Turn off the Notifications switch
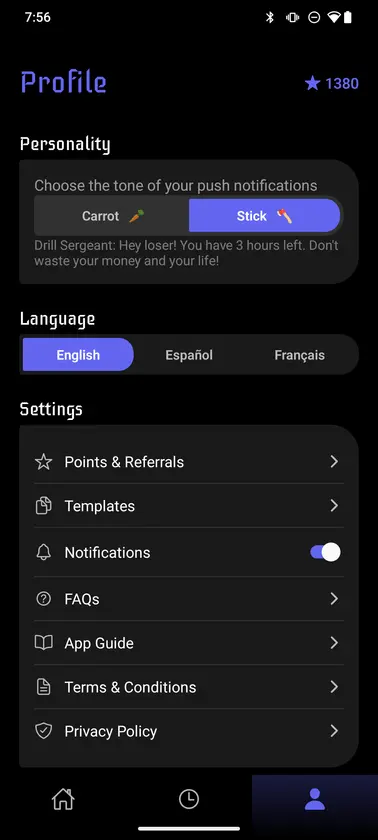This screenshot has height=840, width=378. tap(325, 552)
